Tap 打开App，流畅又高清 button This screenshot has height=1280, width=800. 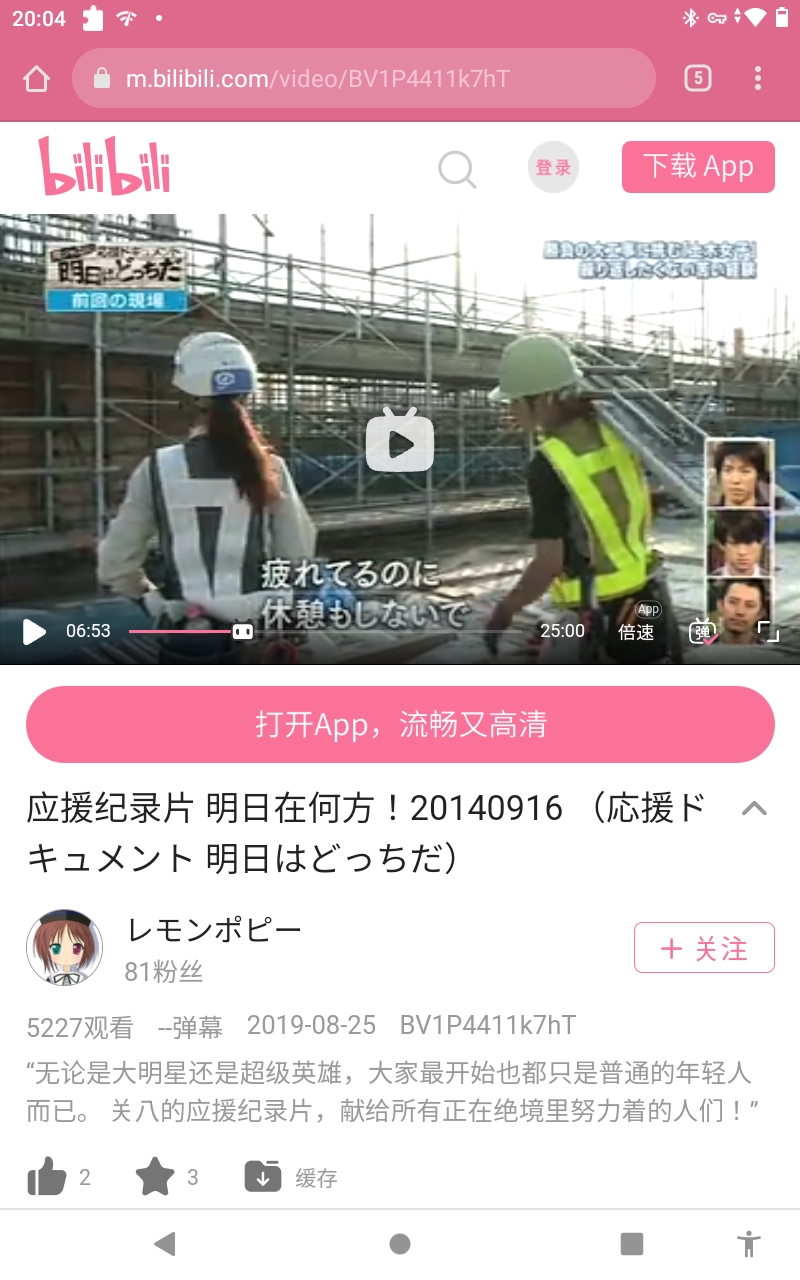tap(400, 725)
